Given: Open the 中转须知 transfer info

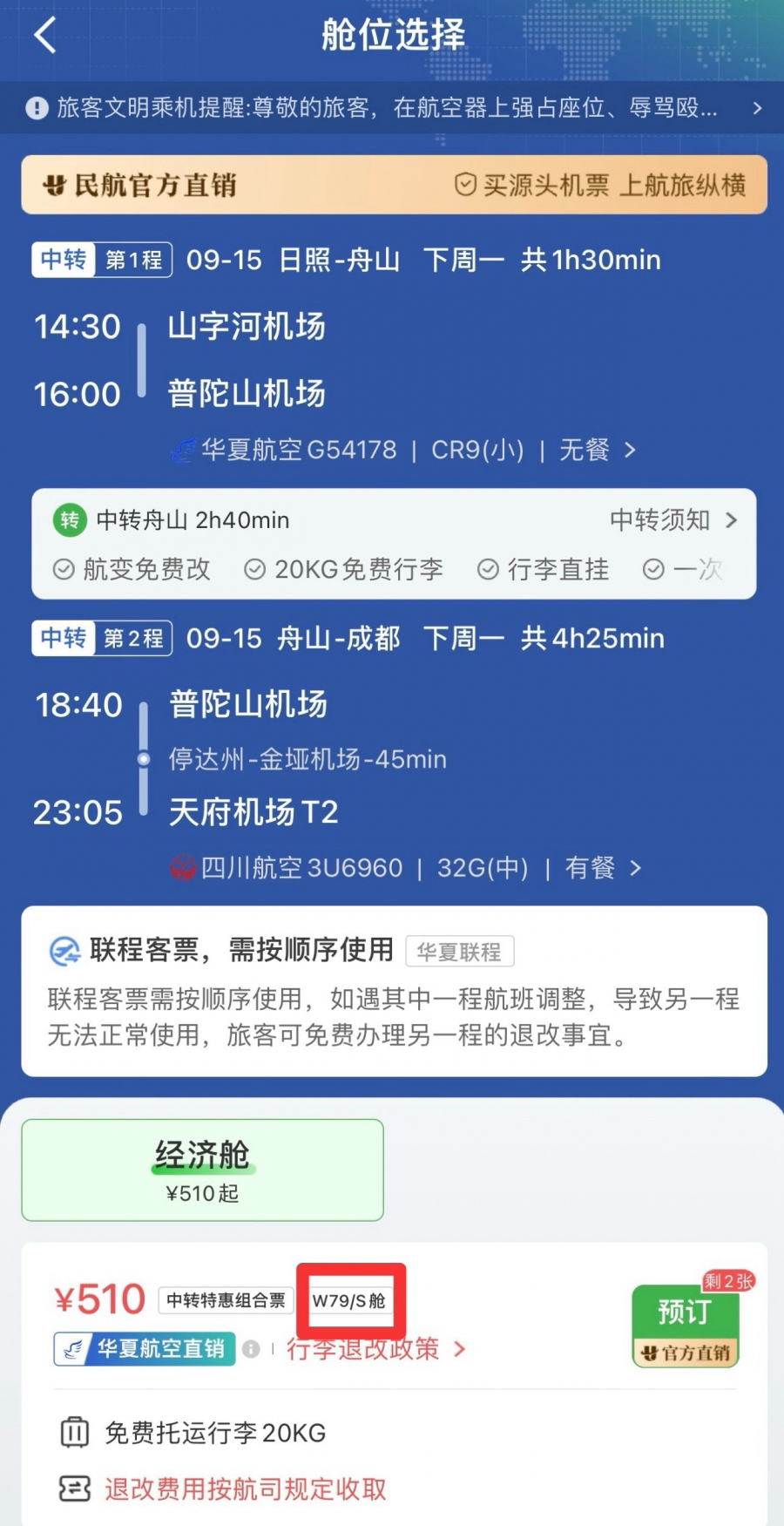Looking at the screenshot, I should (x=673, y=520).
